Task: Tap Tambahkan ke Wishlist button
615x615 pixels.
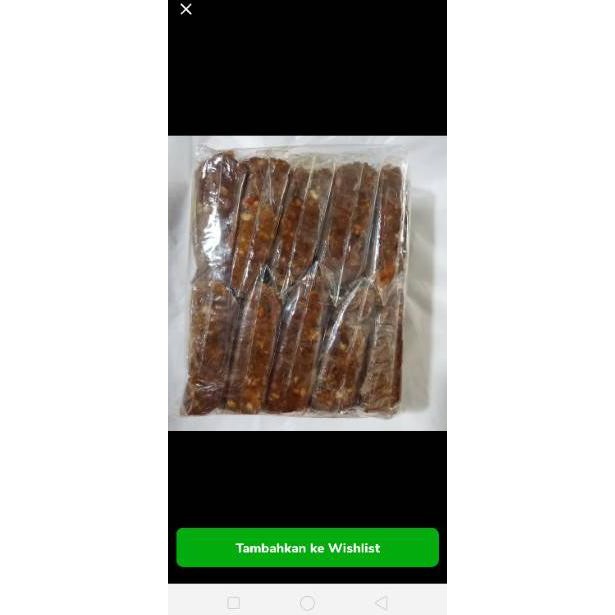Action: 307,548
